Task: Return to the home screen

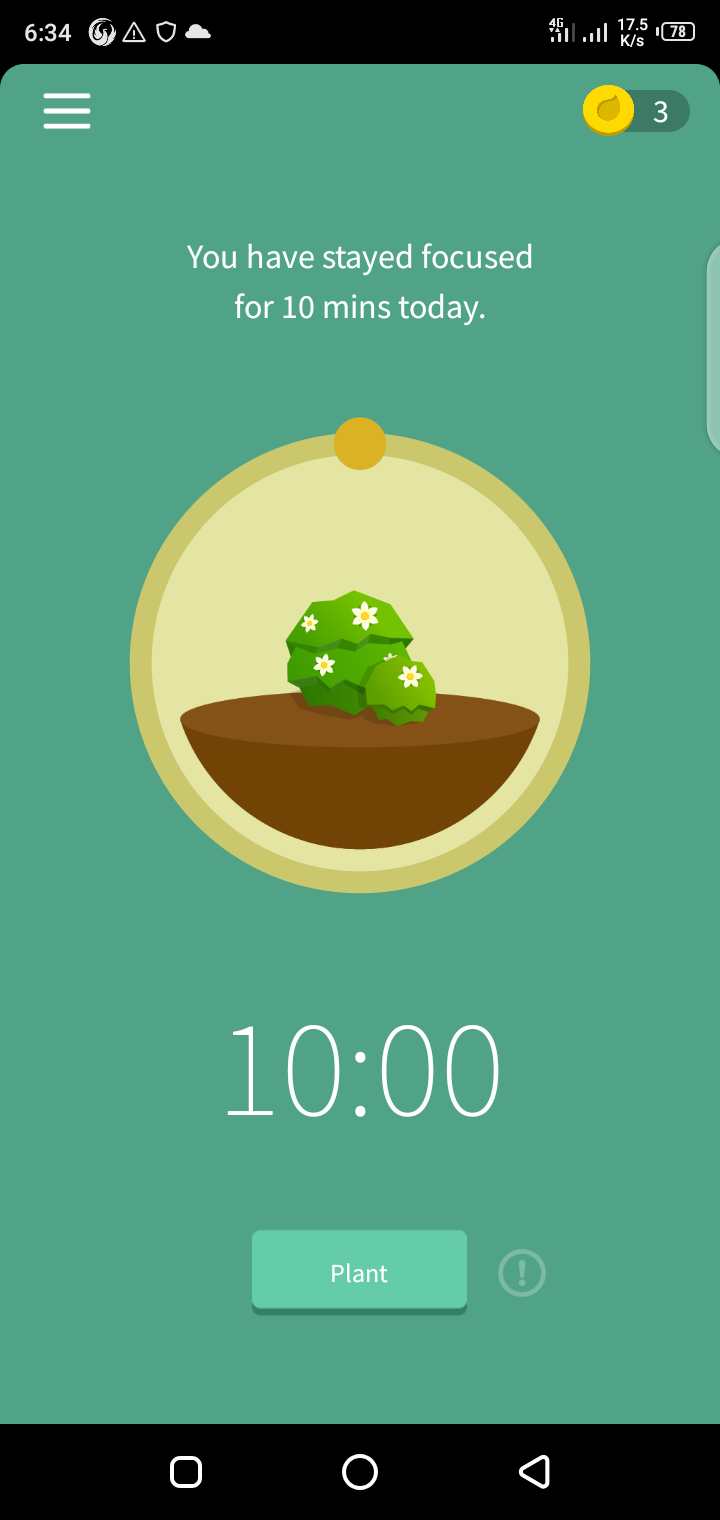Action: coord(360,1472)
